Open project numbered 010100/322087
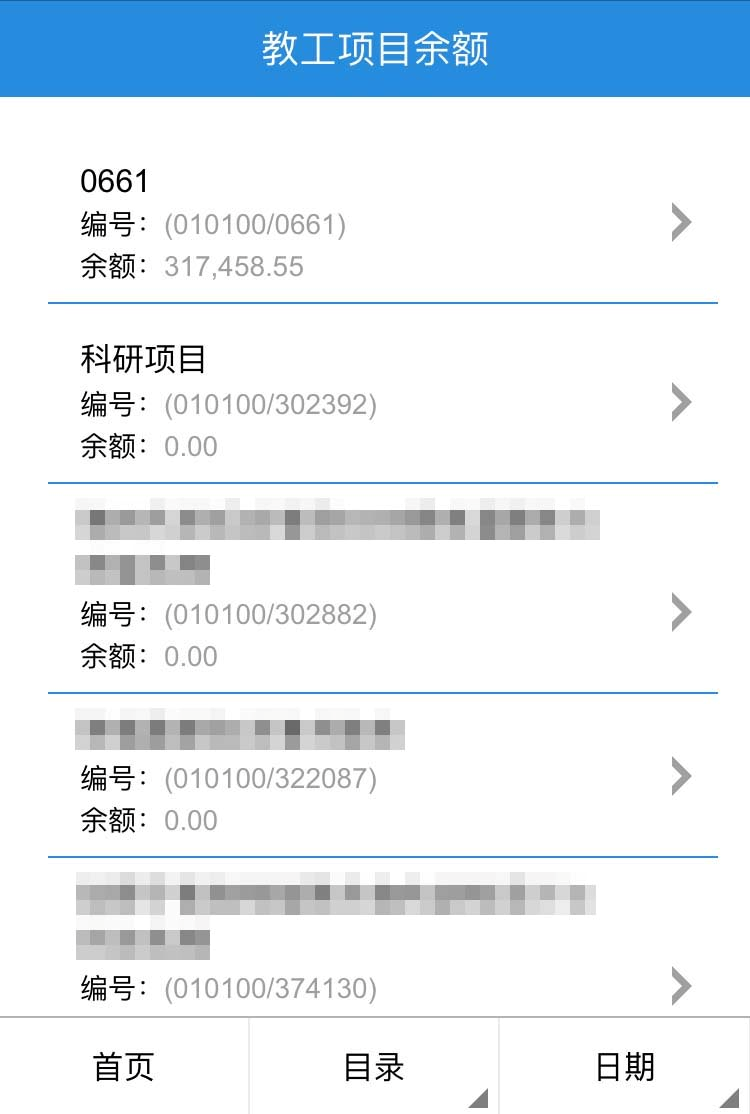 pyautogui.click(x=382, y=776)
